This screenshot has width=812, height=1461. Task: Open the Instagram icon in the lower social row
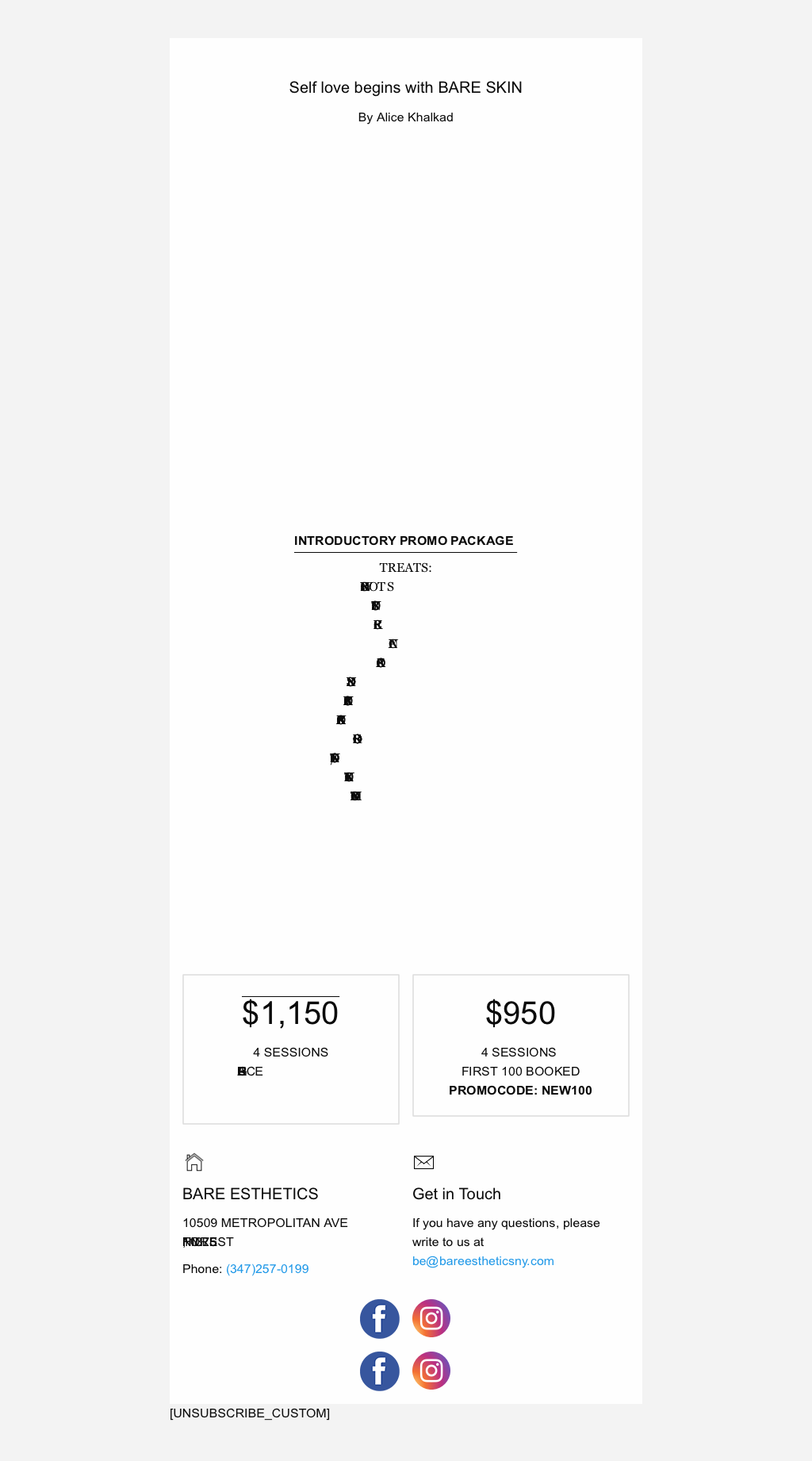coord(431,1371)
